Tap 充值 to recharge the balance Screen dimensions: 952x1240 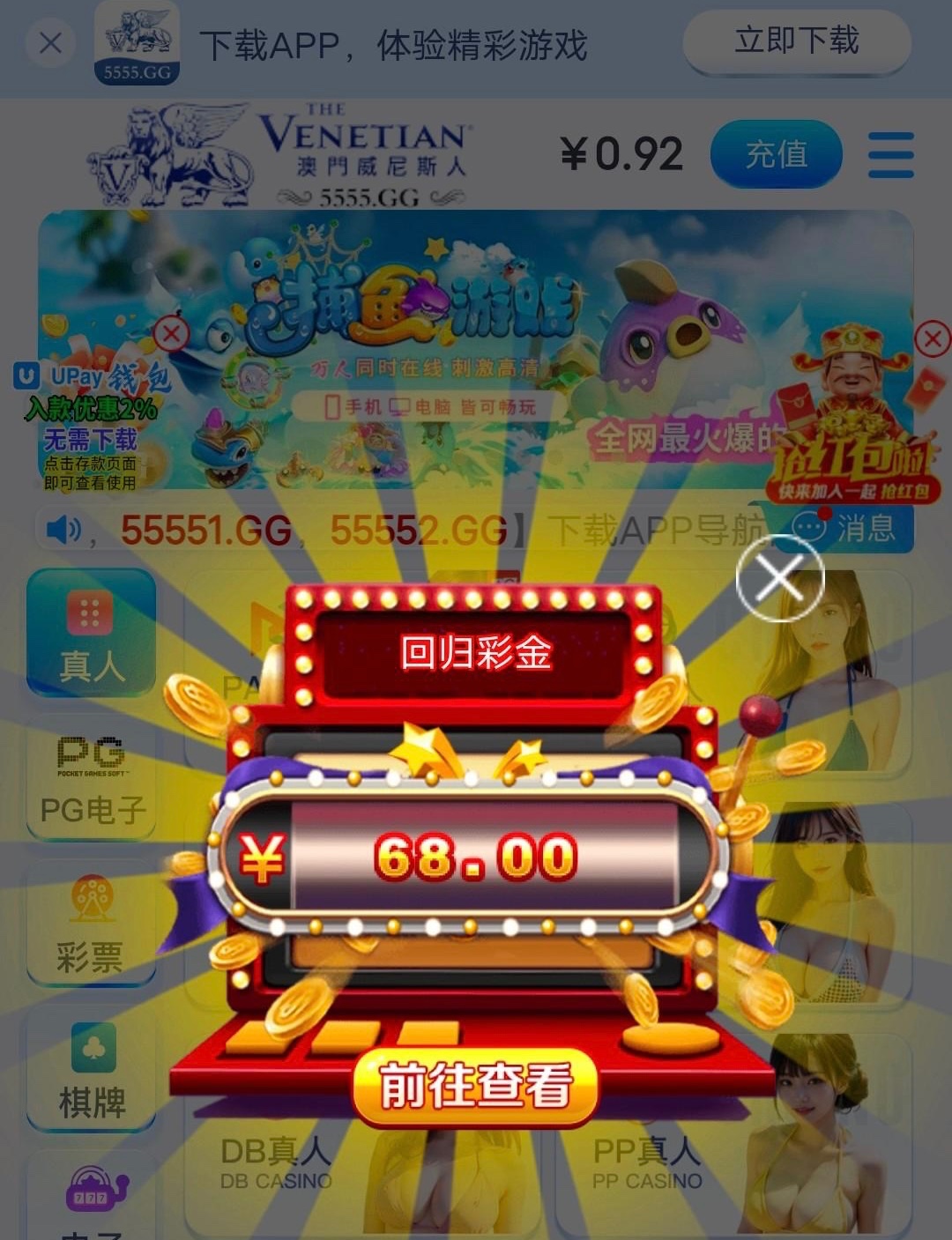776,154
